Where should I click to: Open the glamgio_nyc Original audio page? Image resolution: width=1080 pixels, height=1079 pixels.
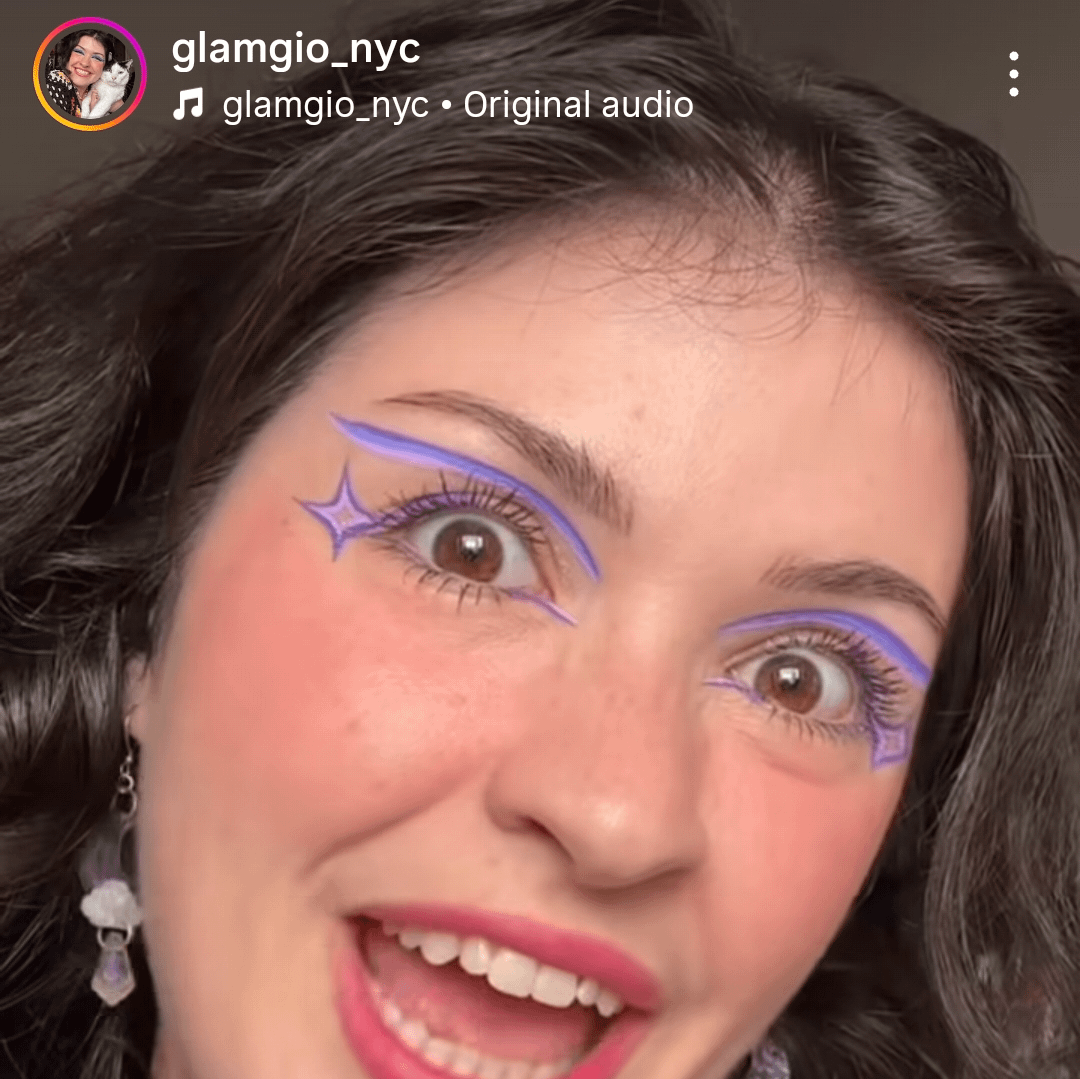pyautogui.click(x=457, y=105)
